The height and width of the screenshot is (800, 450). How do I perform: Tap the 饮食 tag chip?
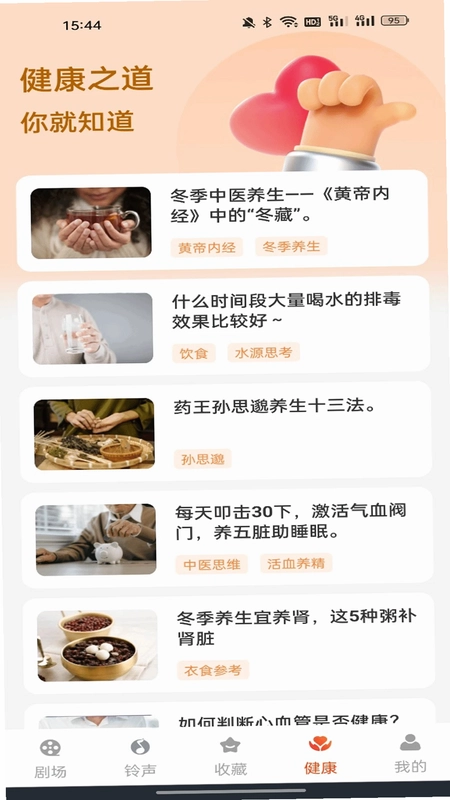coord(194,353)
